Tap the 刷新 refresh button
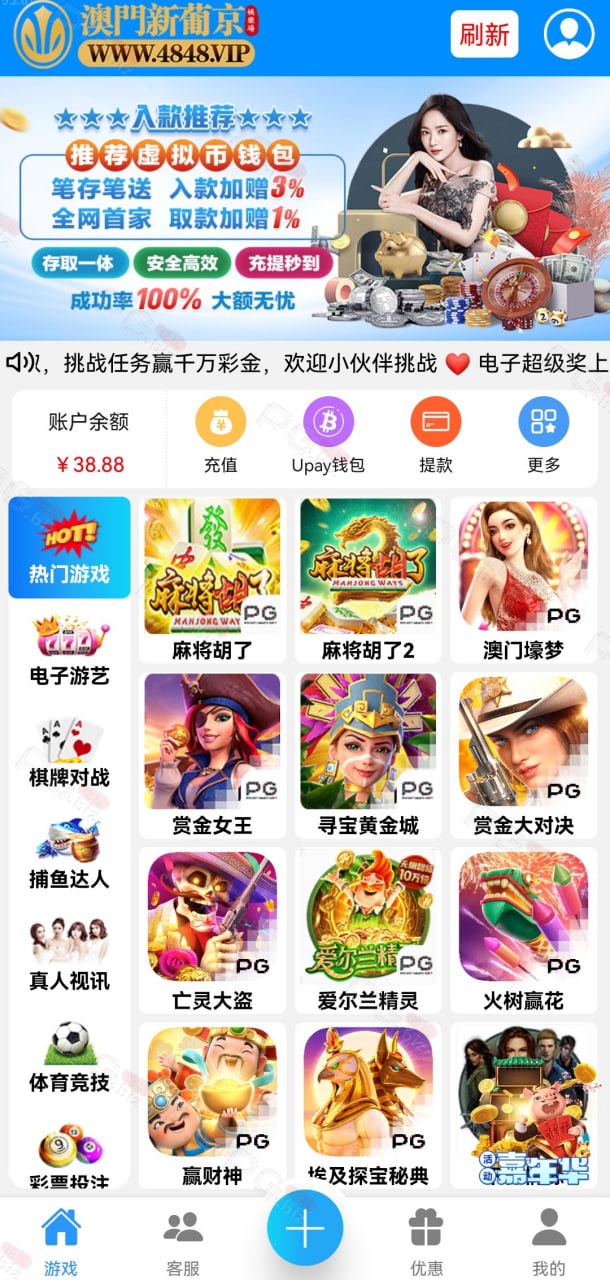The width and height of the screenshot is (610, 1280). tap(484, 36)
